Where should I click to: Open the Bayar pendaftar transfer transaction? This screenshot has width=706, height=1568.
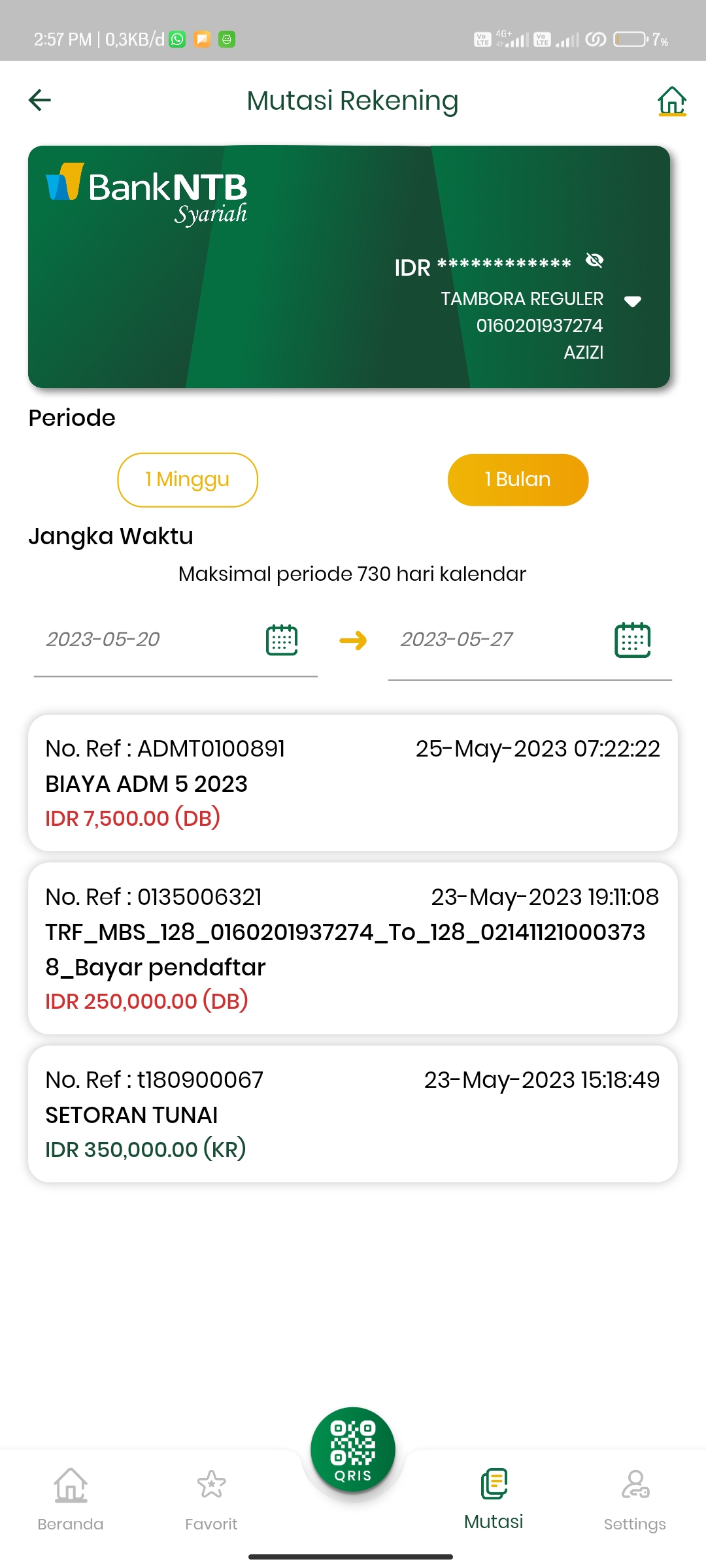tap(353, 949)
